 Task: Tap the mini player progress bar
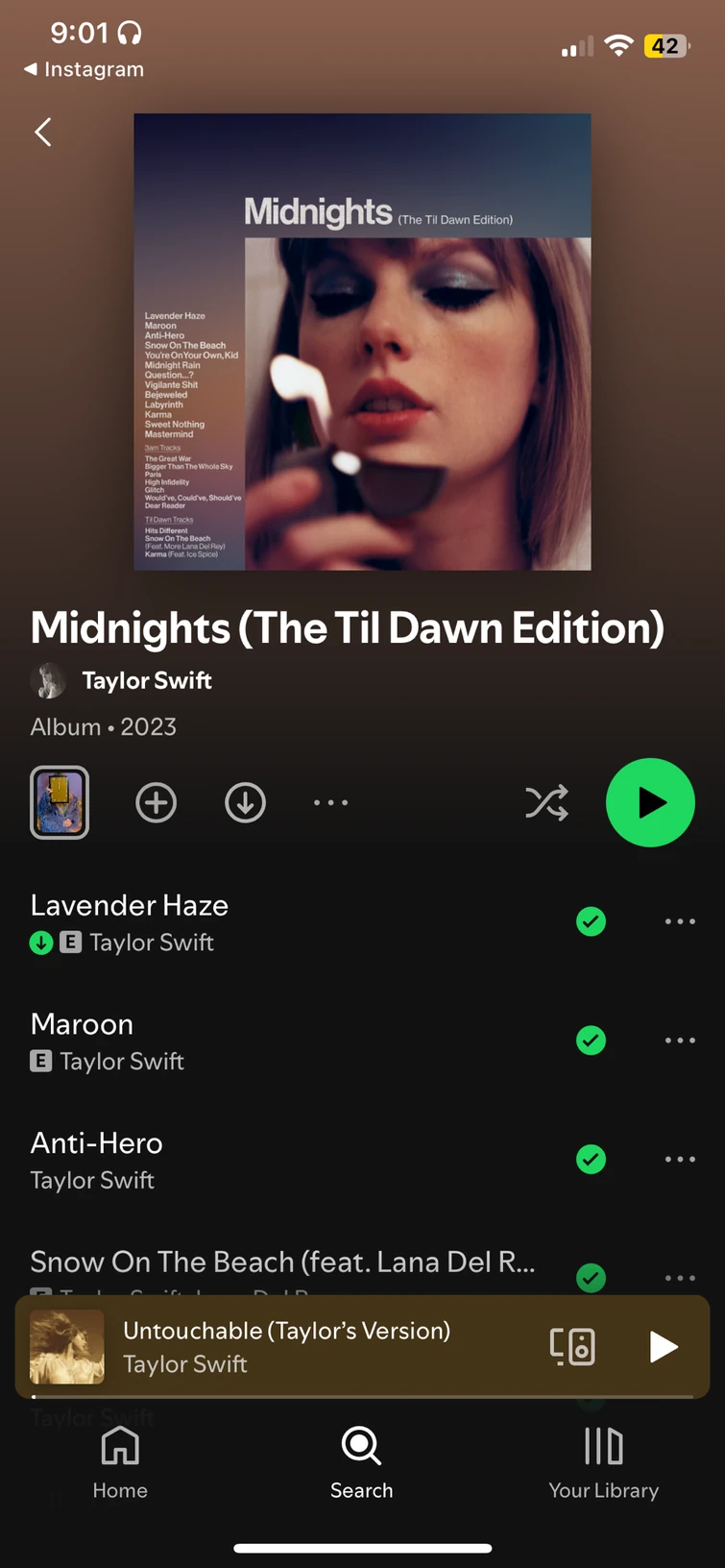361,1396
